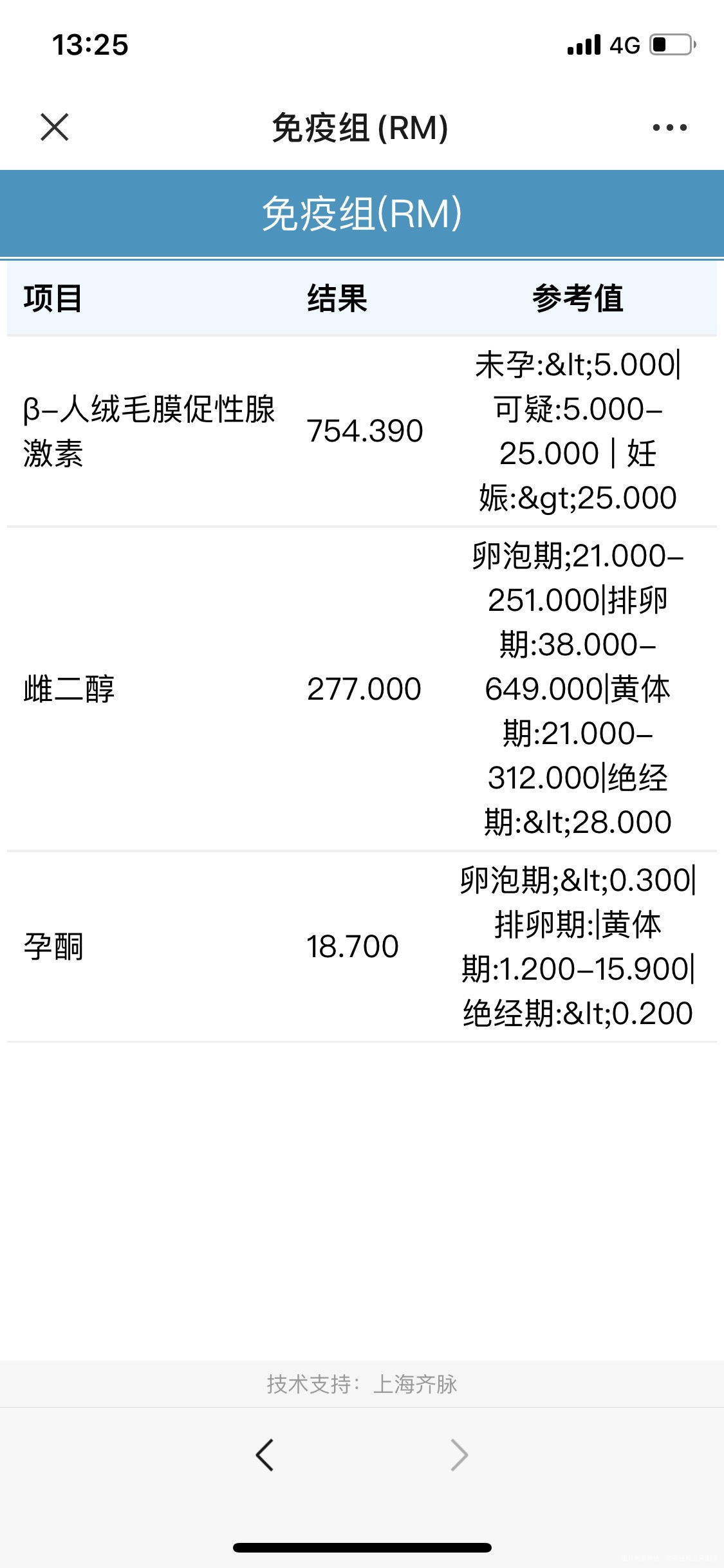This screenshot has height=1568, width=724.
Task: Tap the 参考值 column header
Action: [x=578, y=300]
